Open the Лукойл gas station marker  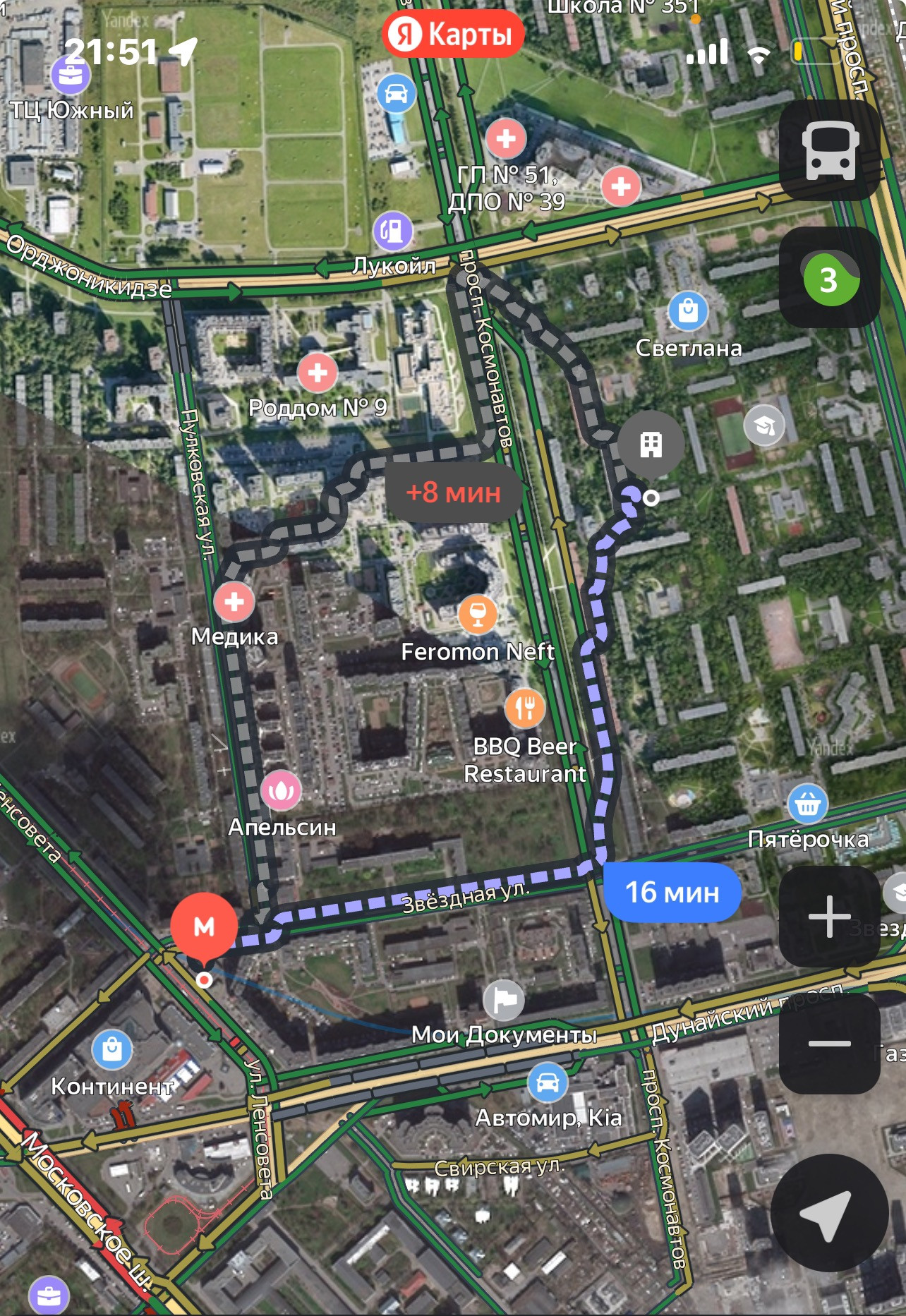tap(393, 230)
